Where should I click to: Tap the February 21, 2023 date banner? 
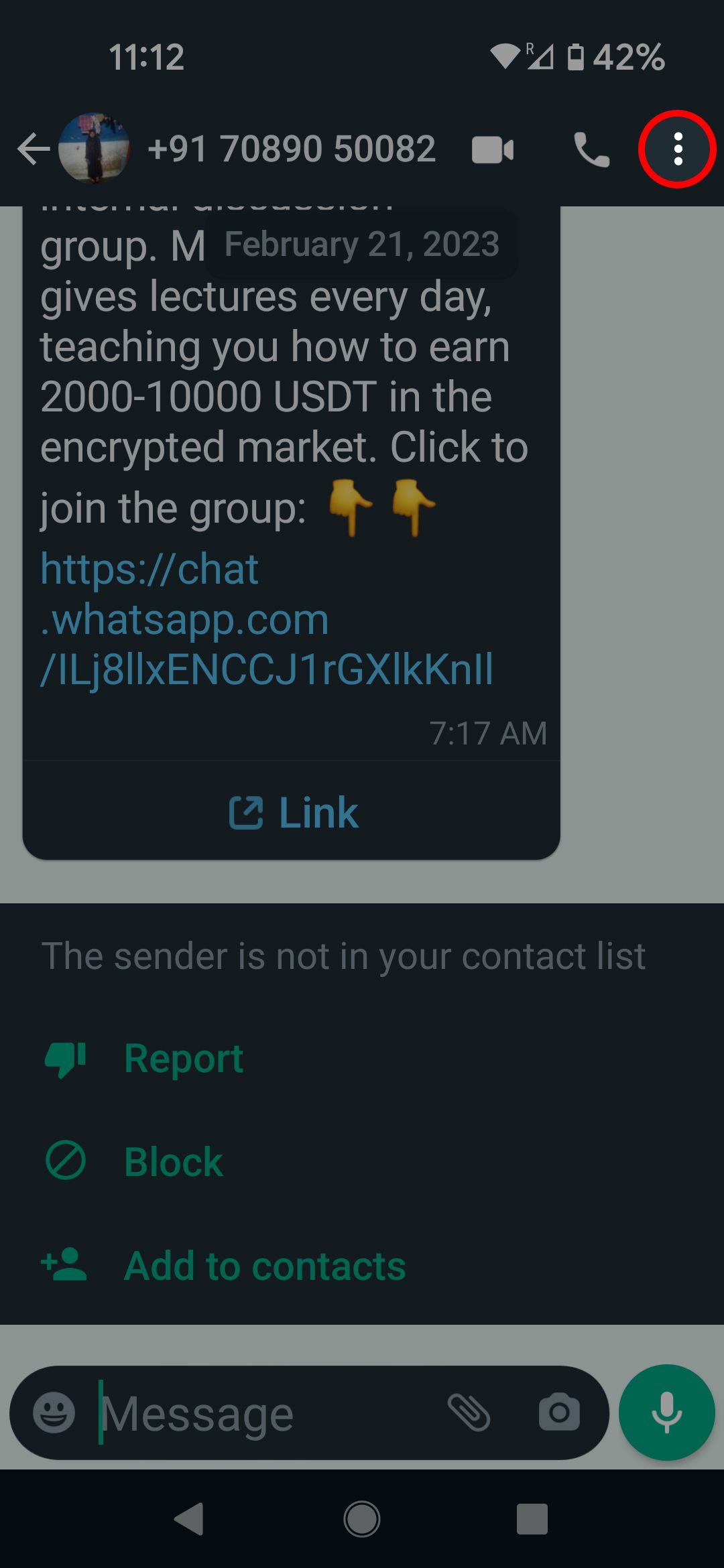[362, 244]
